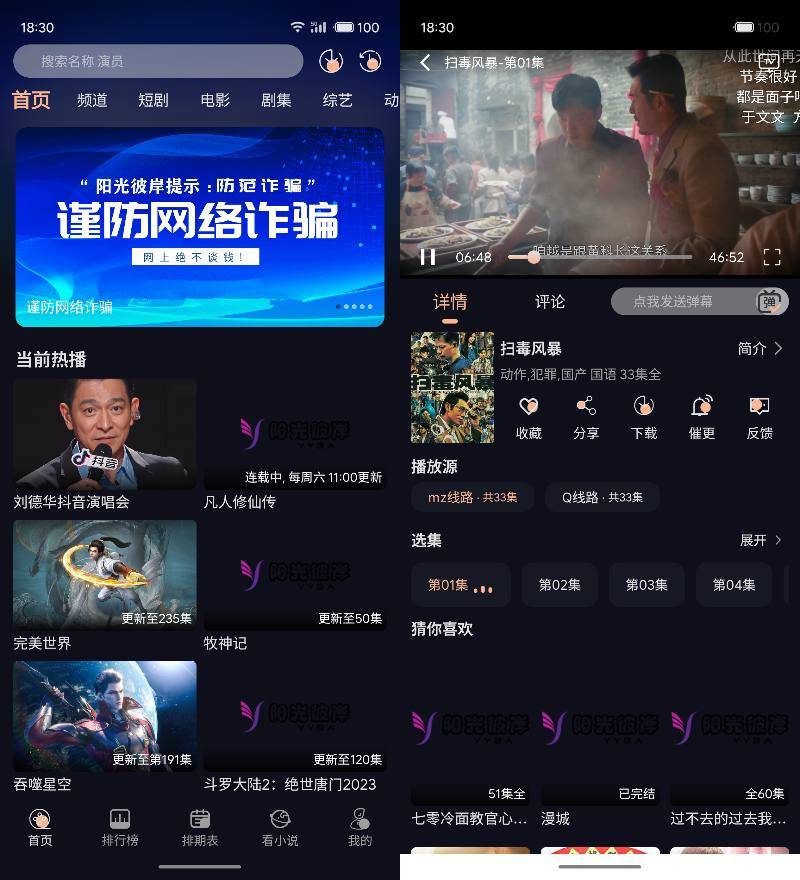The height and width of the screenshot is (880, 800).
Task: Open 刘德华抖音演唱会 video card
Action: point(105,435)
